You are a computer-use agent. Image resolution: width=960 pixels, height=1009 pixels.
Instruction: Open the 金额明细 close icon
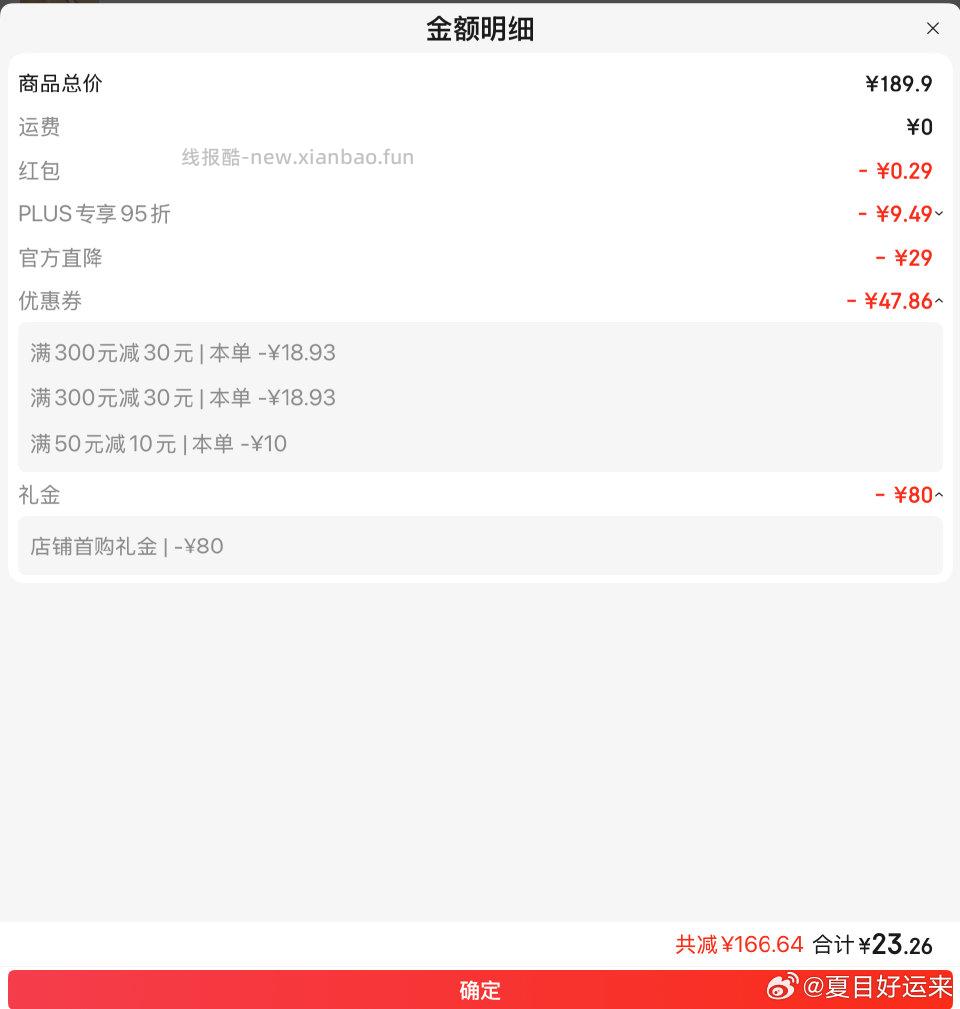(933, 28)
